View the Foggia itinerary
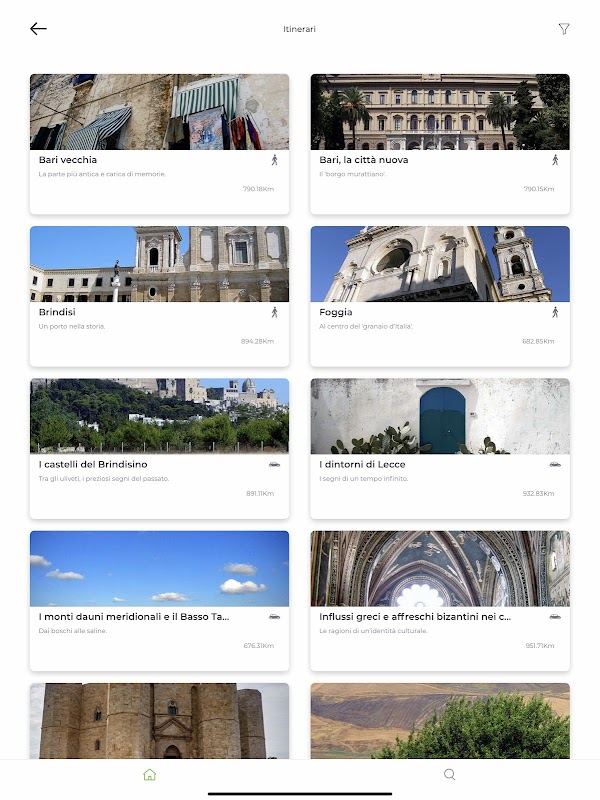Screen dimensions: 600x800 tap(439, 295)
